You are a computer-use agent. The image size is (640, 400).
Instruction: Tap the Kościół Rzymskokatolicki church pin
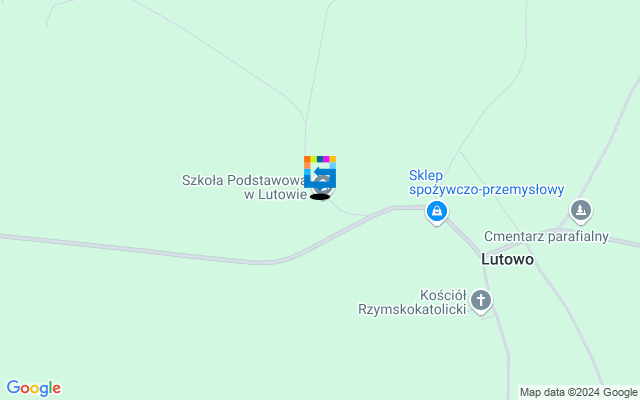(481, 299)
